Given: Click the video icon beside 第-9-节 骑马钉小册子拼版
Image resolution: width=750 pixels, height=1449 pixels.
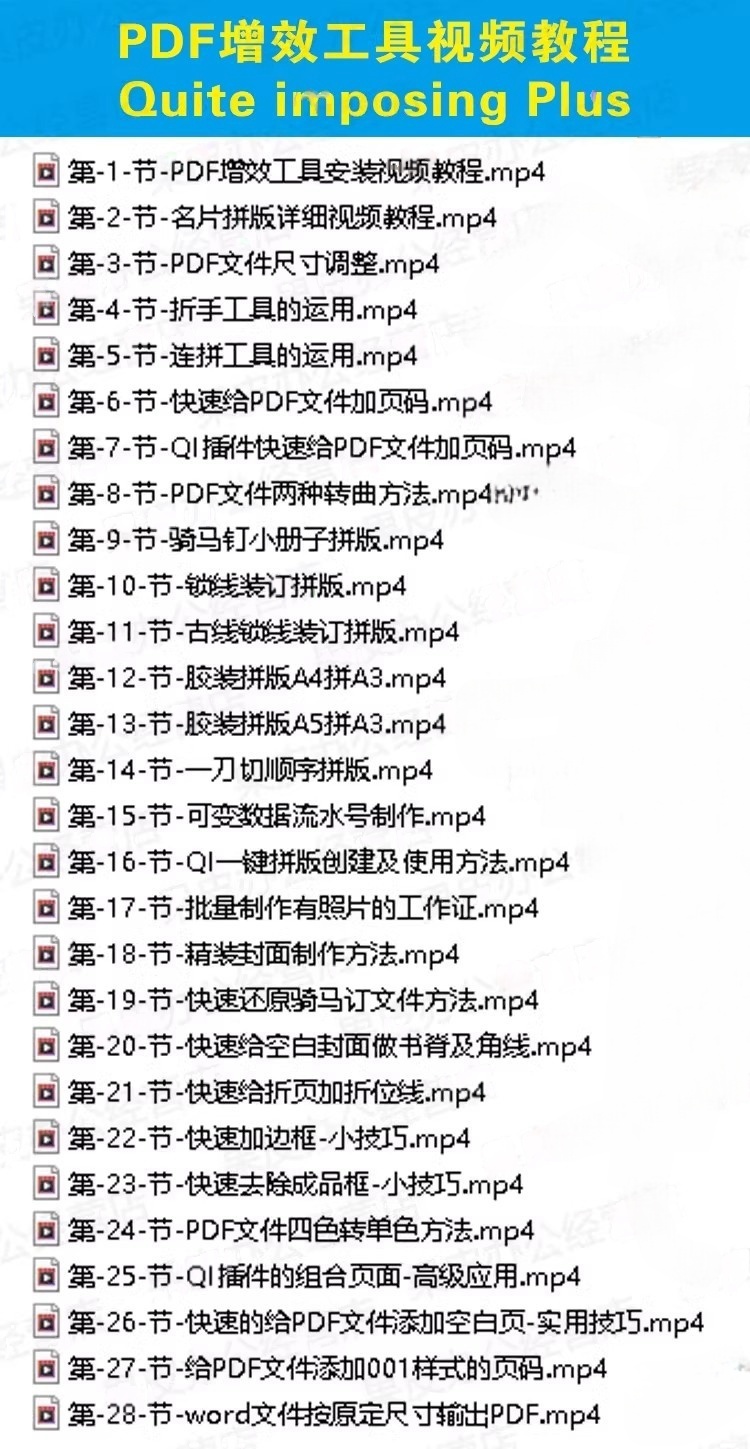Looking at the screenshot, I should (x=46, y=541).
